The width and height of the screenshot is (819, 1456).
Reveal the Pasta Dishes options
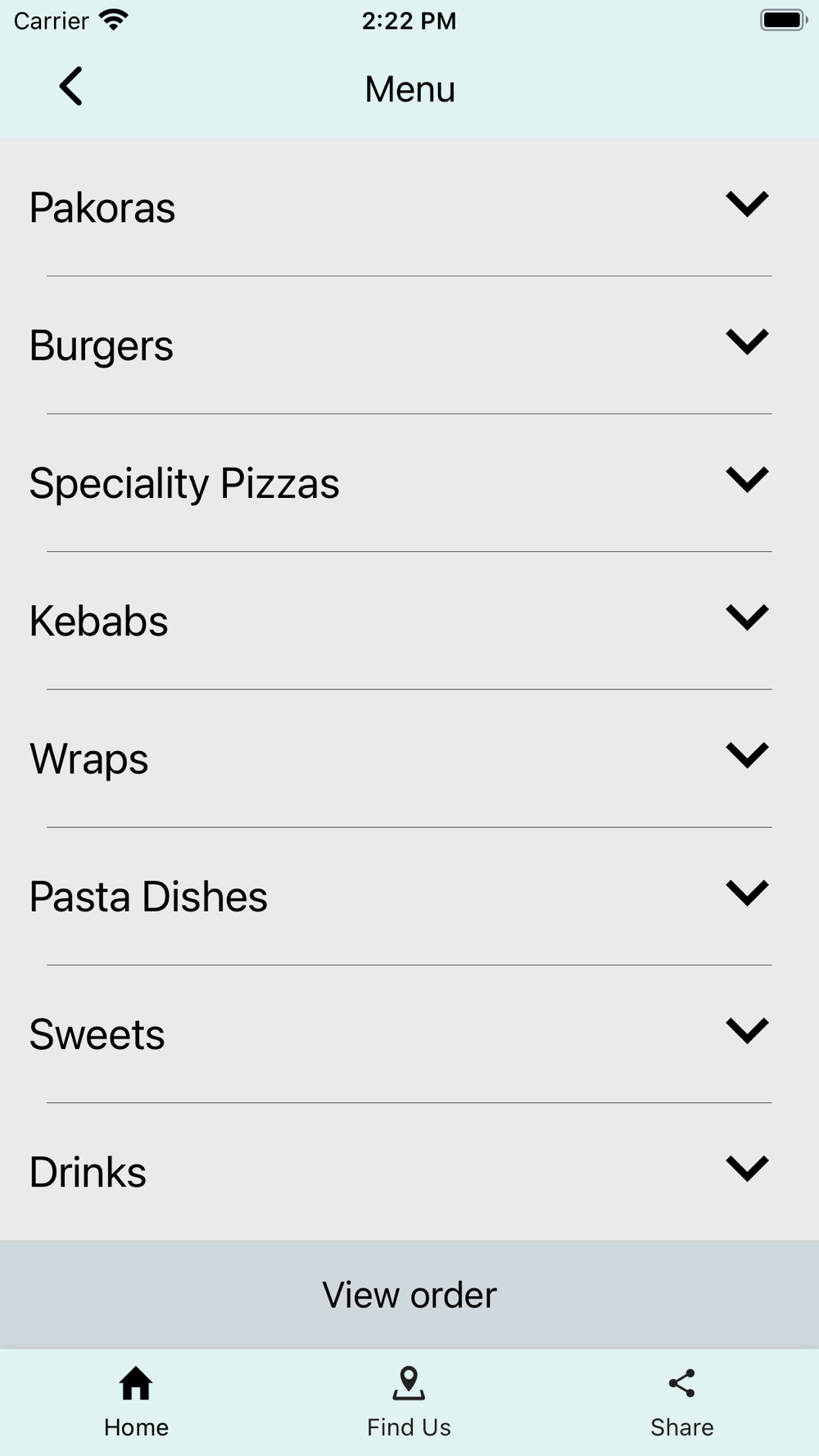click(x=746, y=893)
